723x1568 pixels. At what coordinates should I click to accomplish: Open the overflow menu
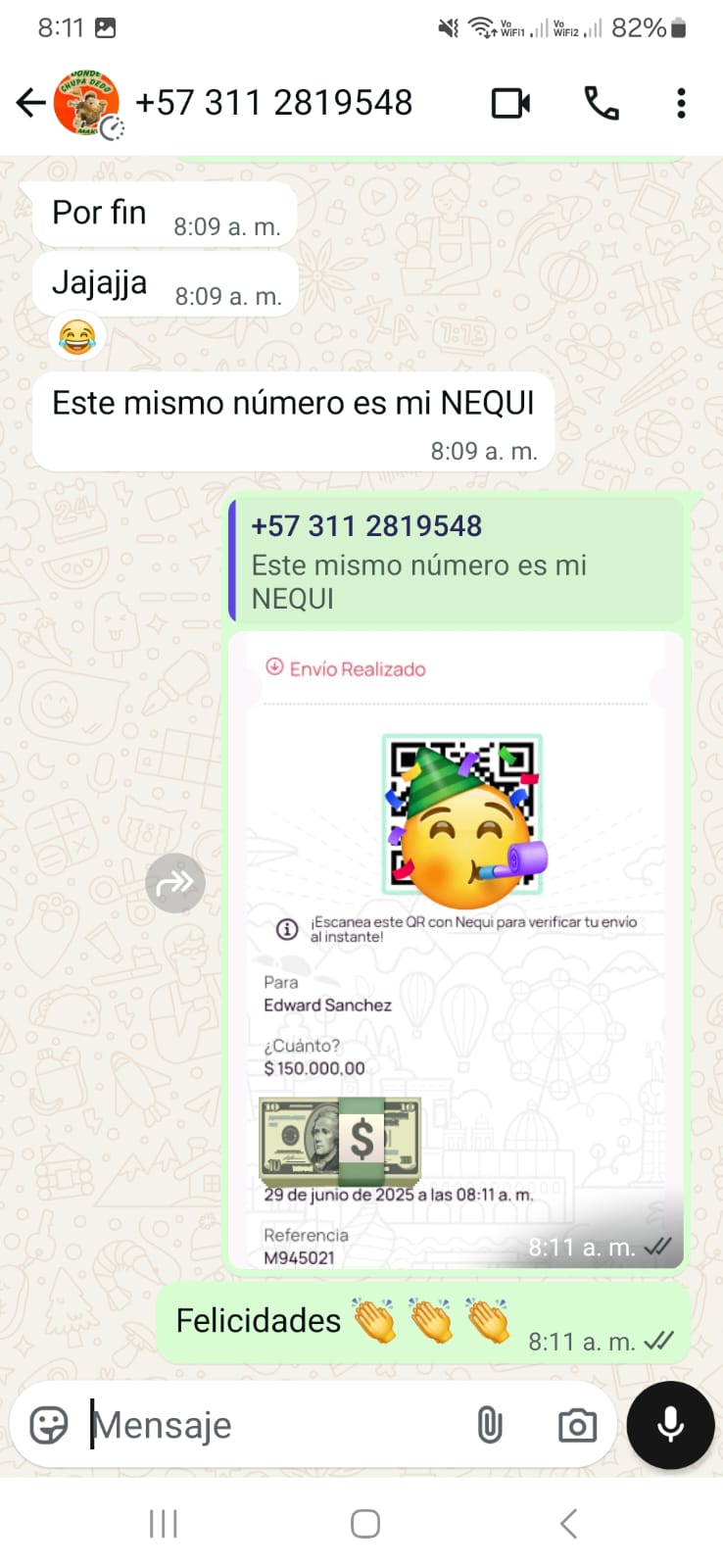(x=681, y=103)
